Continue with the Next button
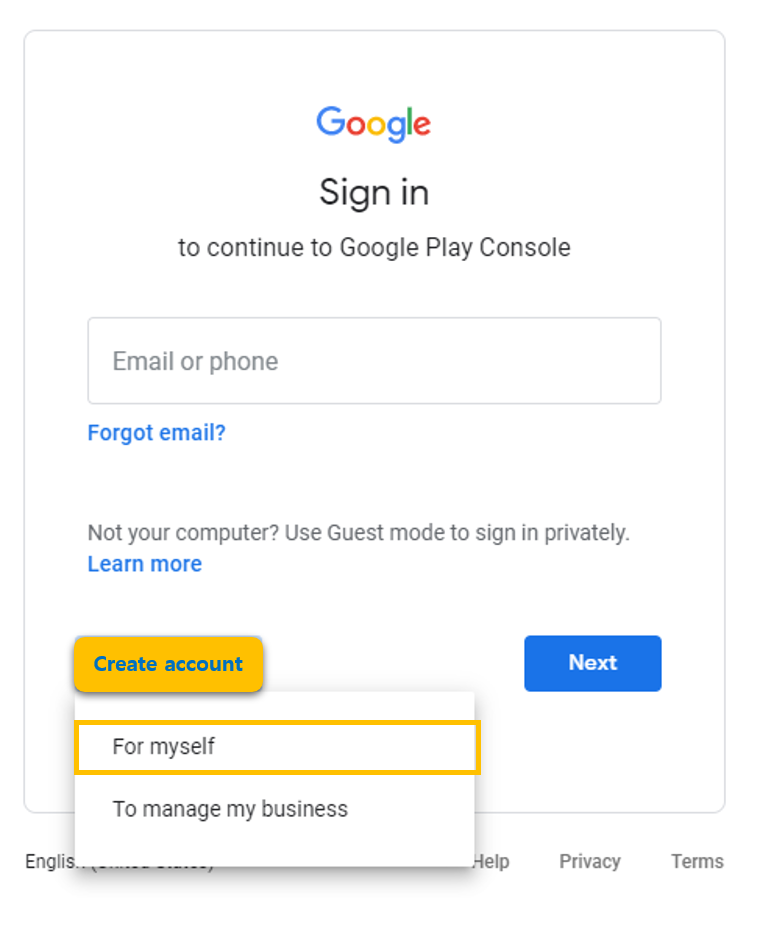760x929 pixels. (592, 663)
